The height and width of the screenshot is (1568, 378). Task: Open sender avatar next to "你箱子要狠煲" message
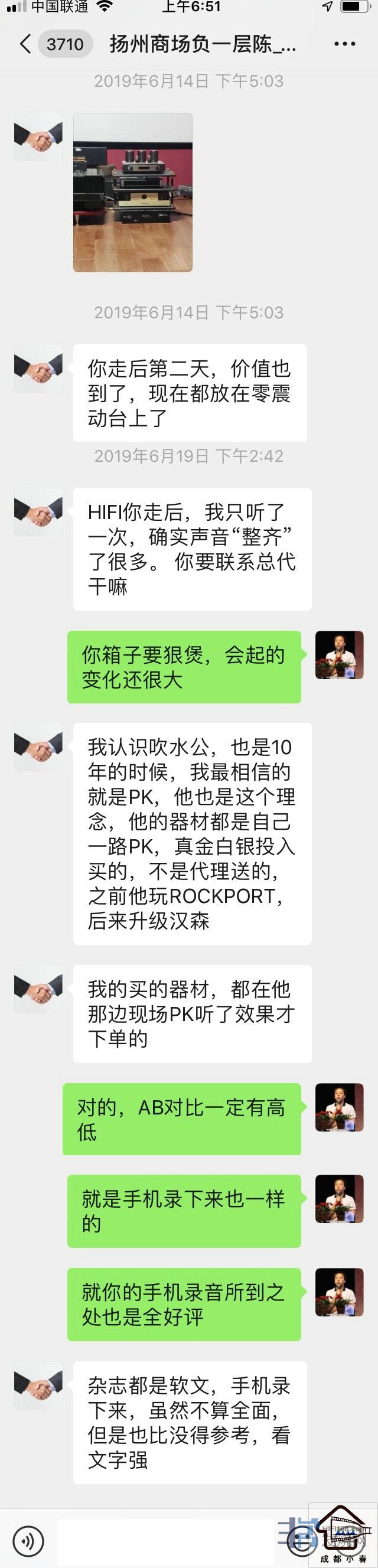pos(339,655)
